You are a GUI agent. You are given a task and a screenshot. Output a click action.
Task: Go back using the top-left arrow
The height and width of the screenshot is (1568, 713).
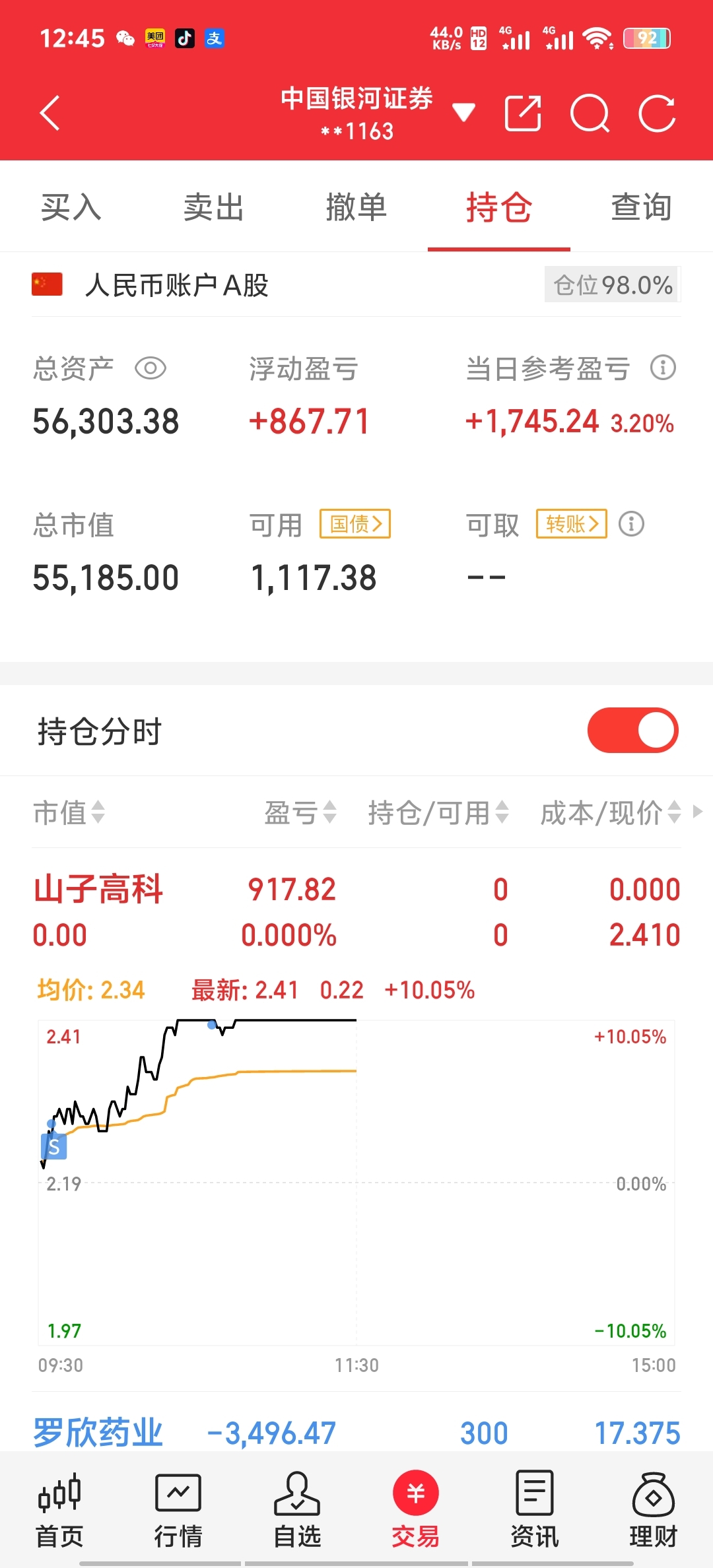click(x=50, y=113)
